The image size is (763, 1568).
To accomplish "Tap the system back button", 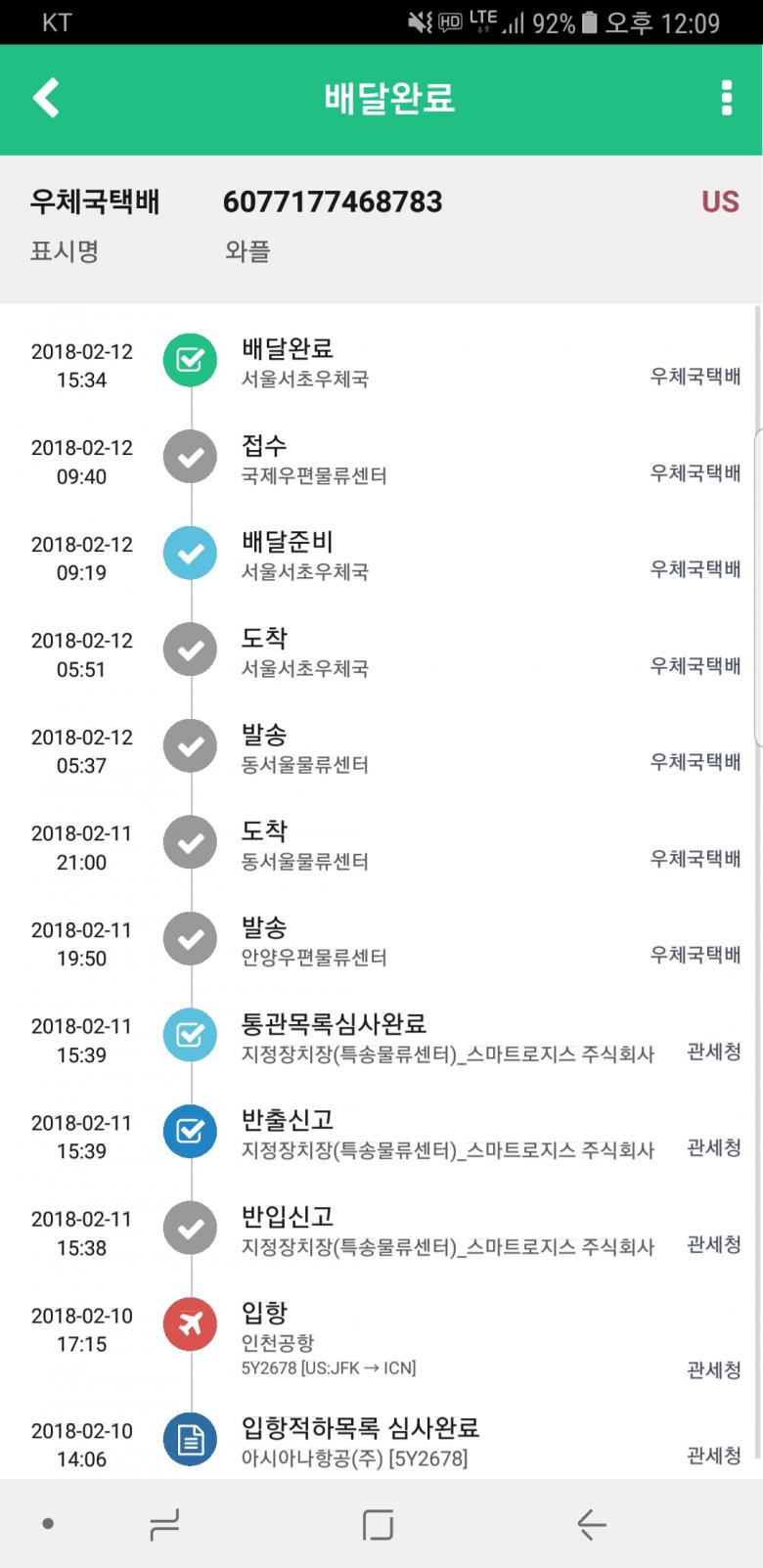I will click(591, 1524).
